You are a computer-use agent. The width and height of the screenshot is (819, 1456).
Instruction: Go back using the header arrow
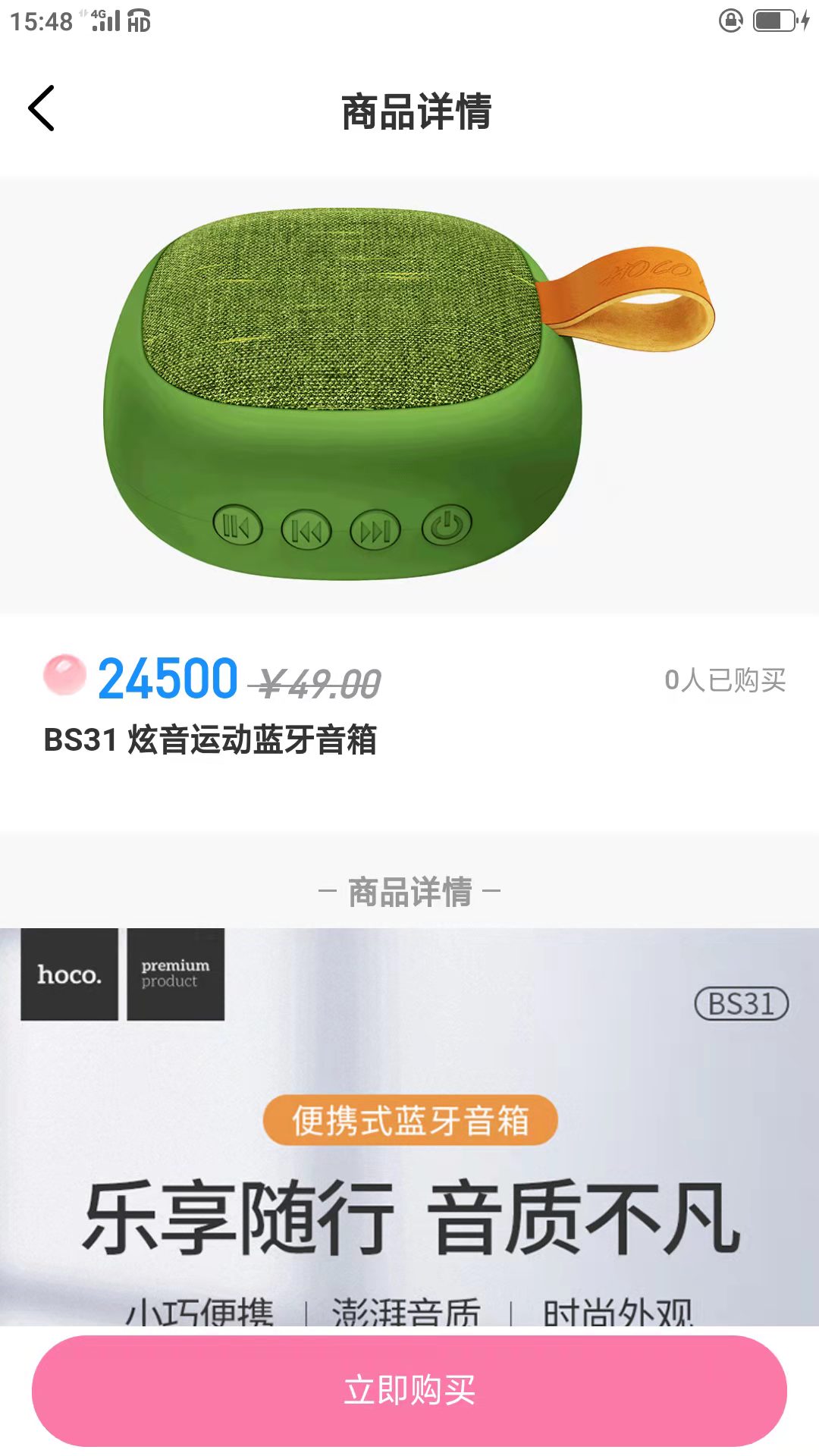[42, 108]
